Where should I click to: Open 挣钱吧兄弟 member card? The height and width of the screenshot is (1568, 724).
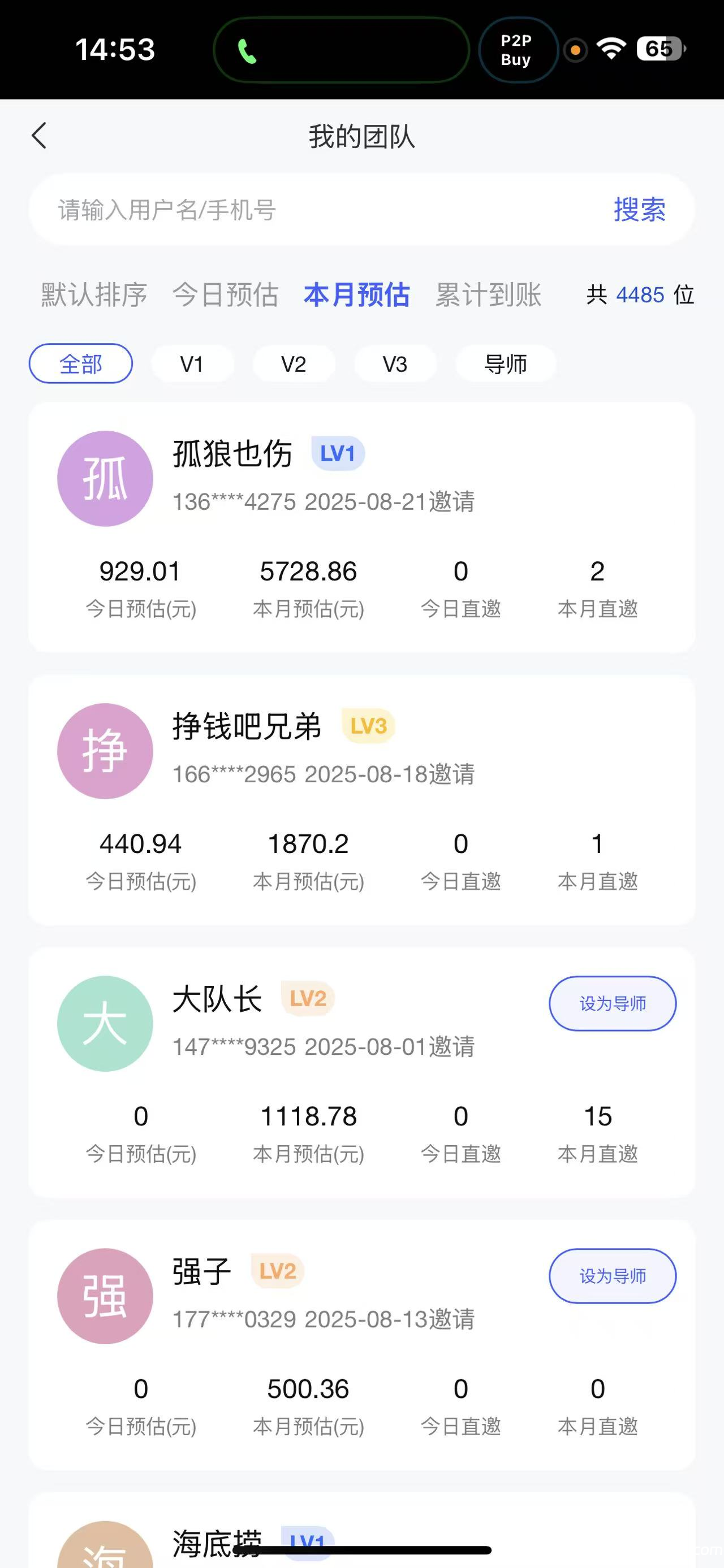(x=361, y=800)
